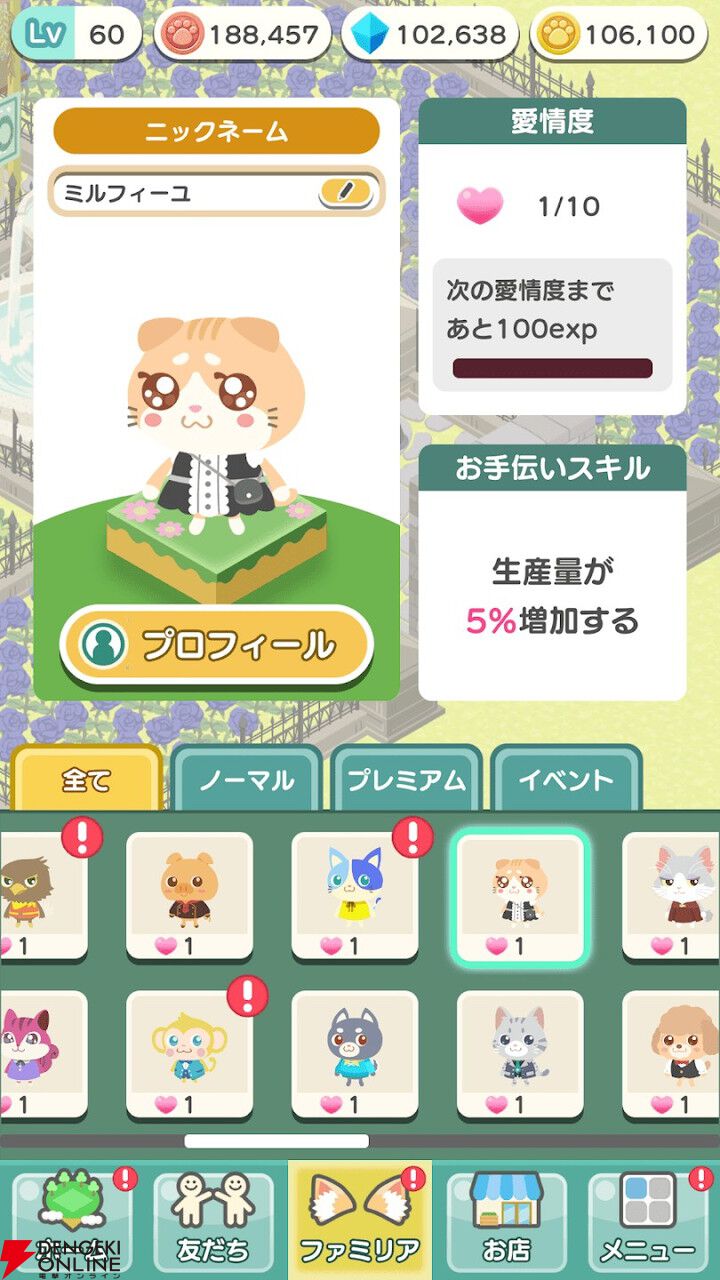Viewport: 720px width, 1280px height.
Task: Edit the nickname with the pencil icon
Action: (345, 192)
